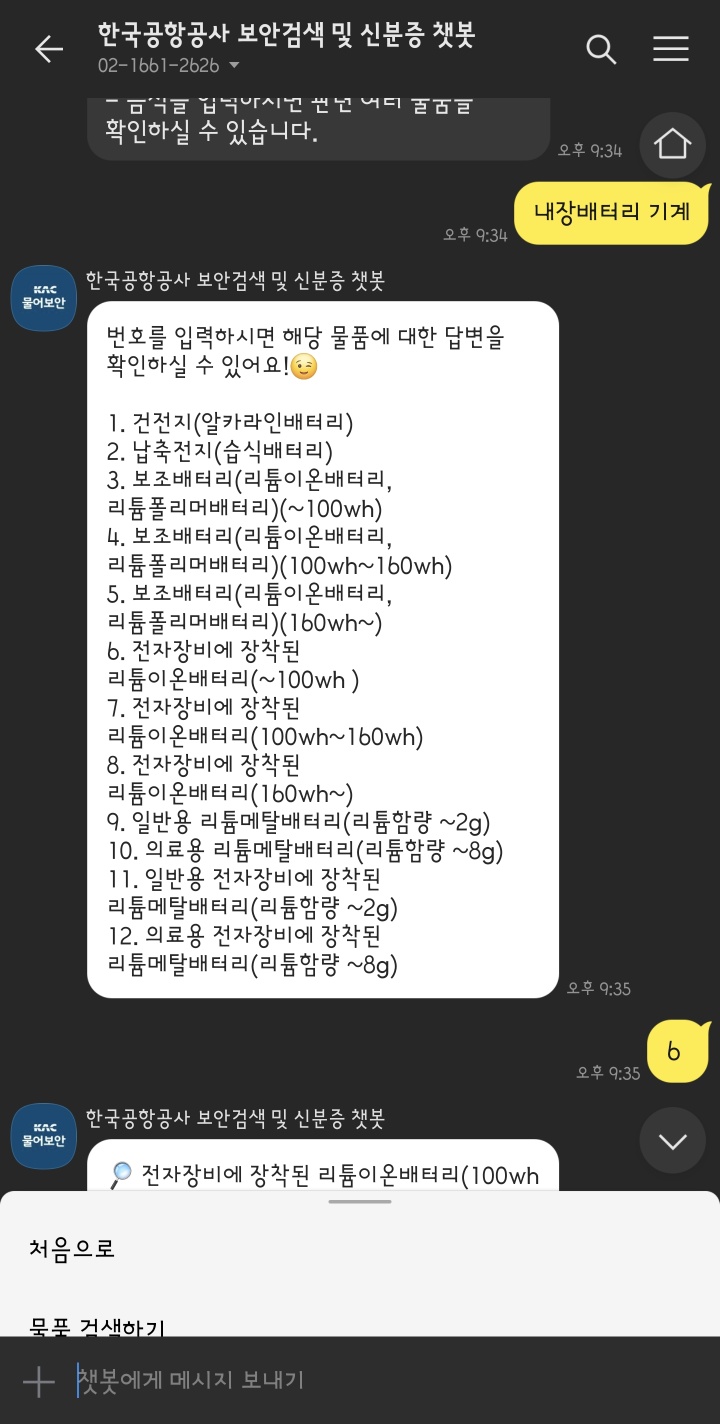720x1424 pixels.
Task: Tap the yellow 내장배터리 기계 message bubble
Action: point(611,213)
